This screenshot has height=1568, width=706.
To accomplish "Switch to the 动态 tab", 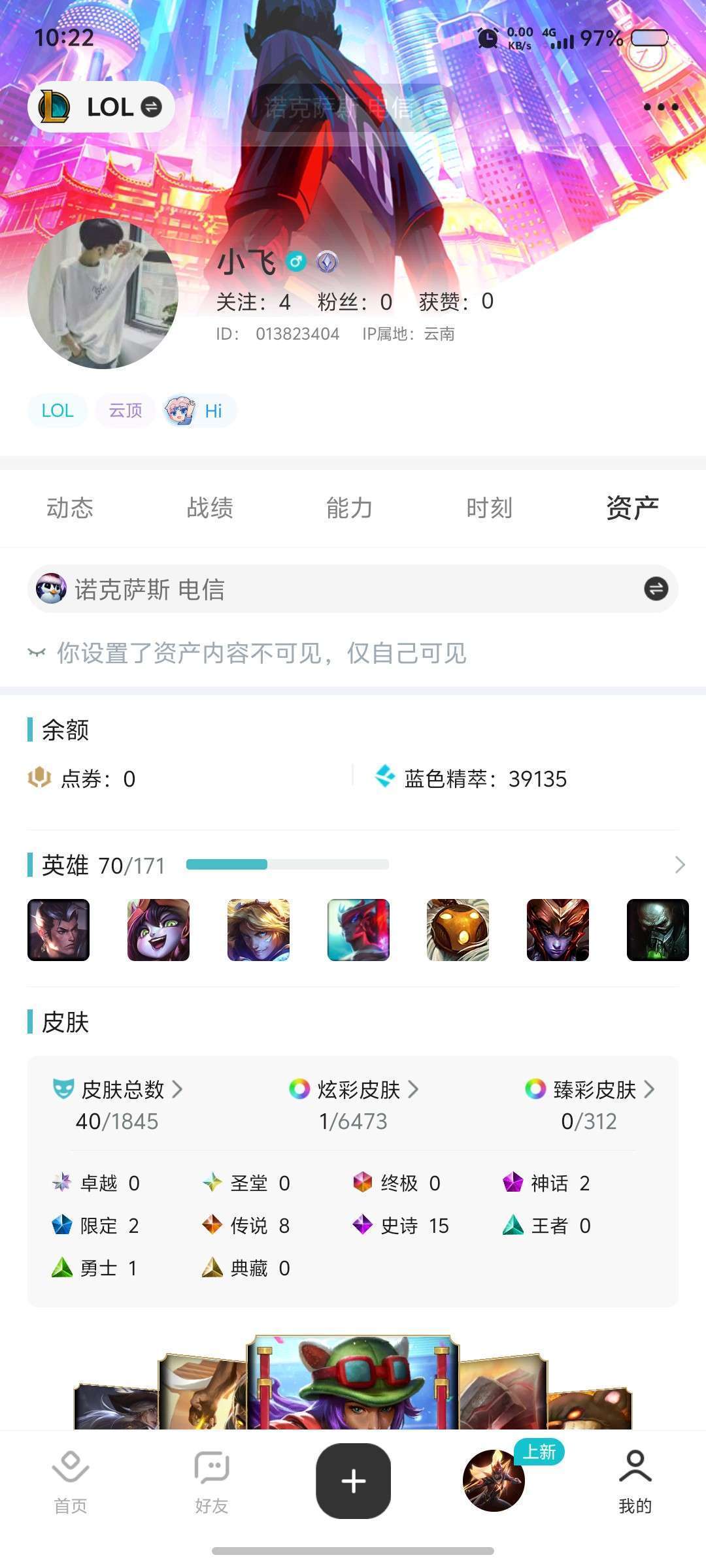I will pos(70,508).
